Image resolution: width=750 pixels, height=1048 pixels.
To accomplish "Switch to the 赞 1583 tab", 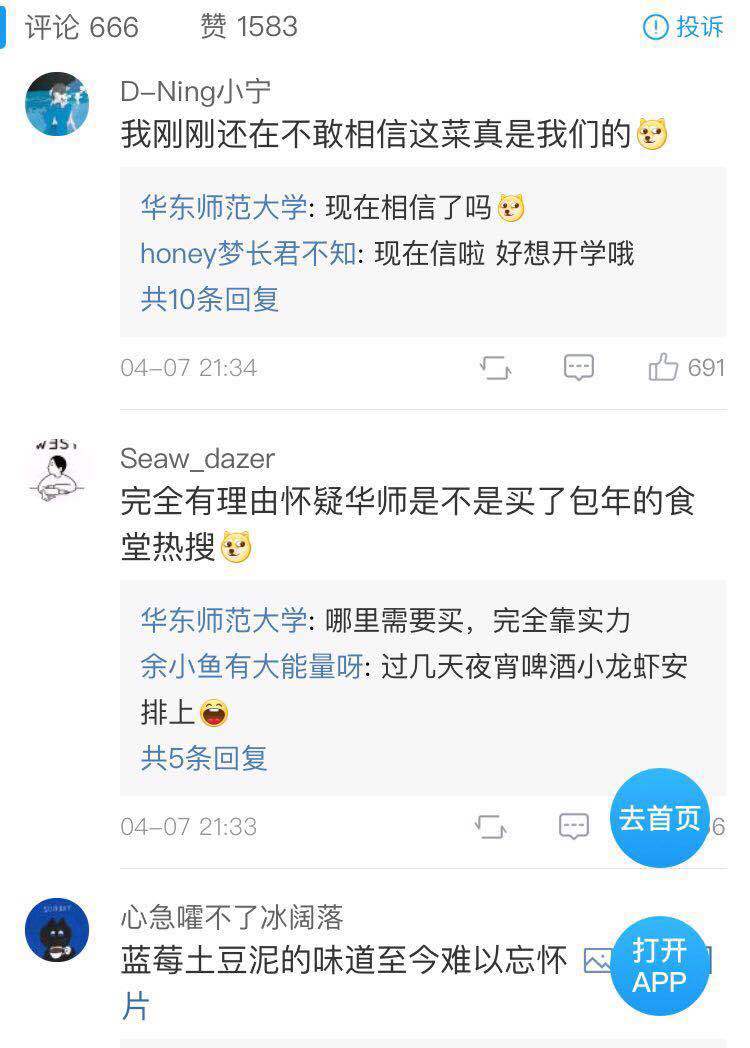I will point(249,27).
